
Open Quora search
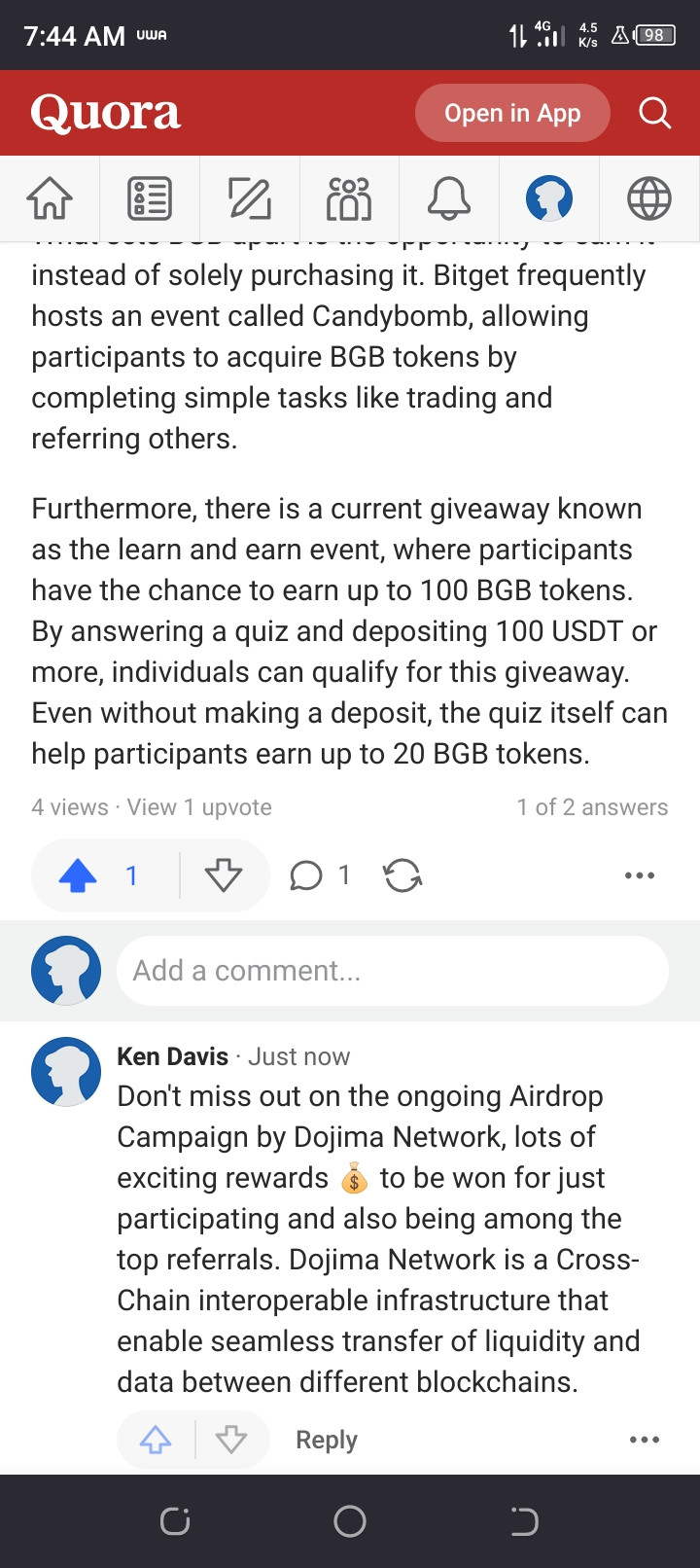654,113
